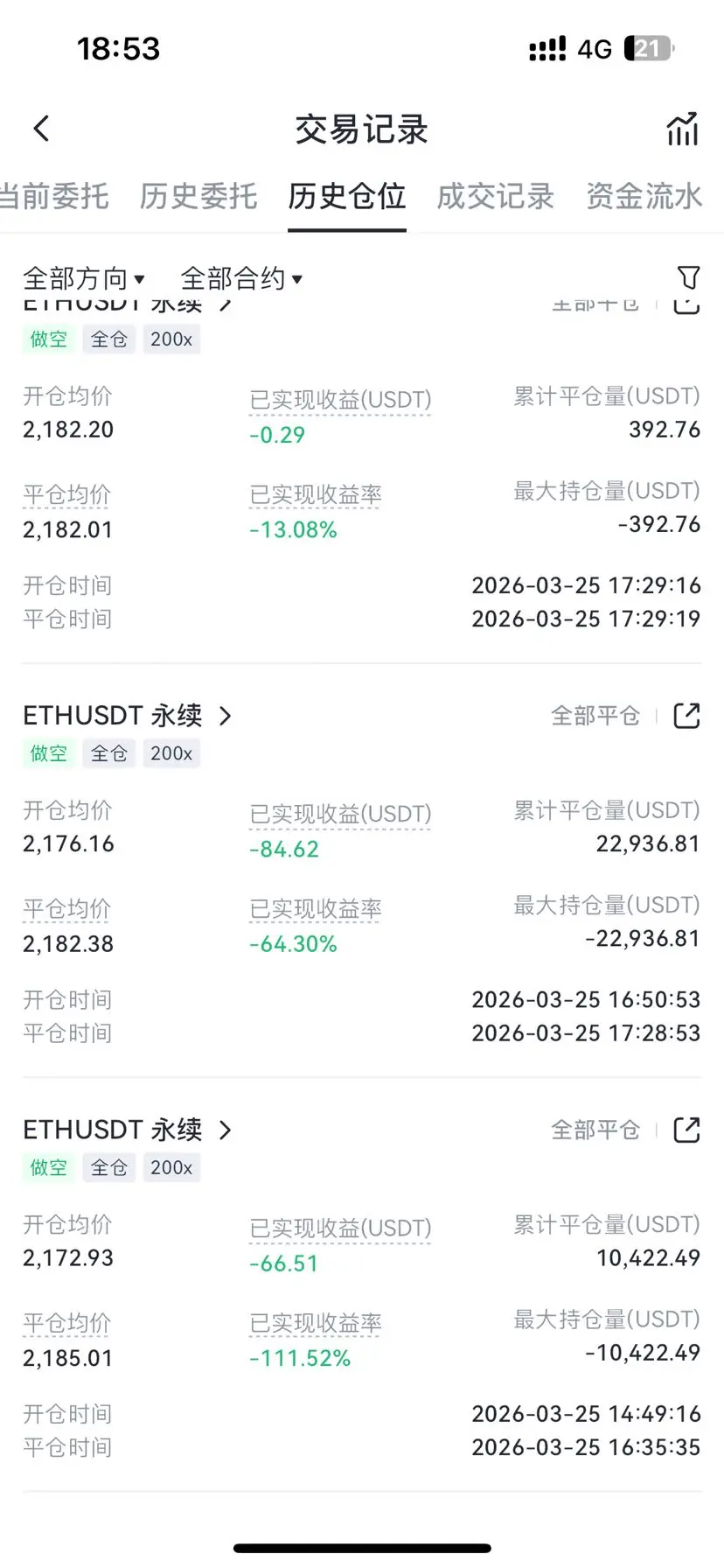Screen dimensions: 724x1568
Task: Expand the 全部方向 dropdown
Action: tap(84, 279)
